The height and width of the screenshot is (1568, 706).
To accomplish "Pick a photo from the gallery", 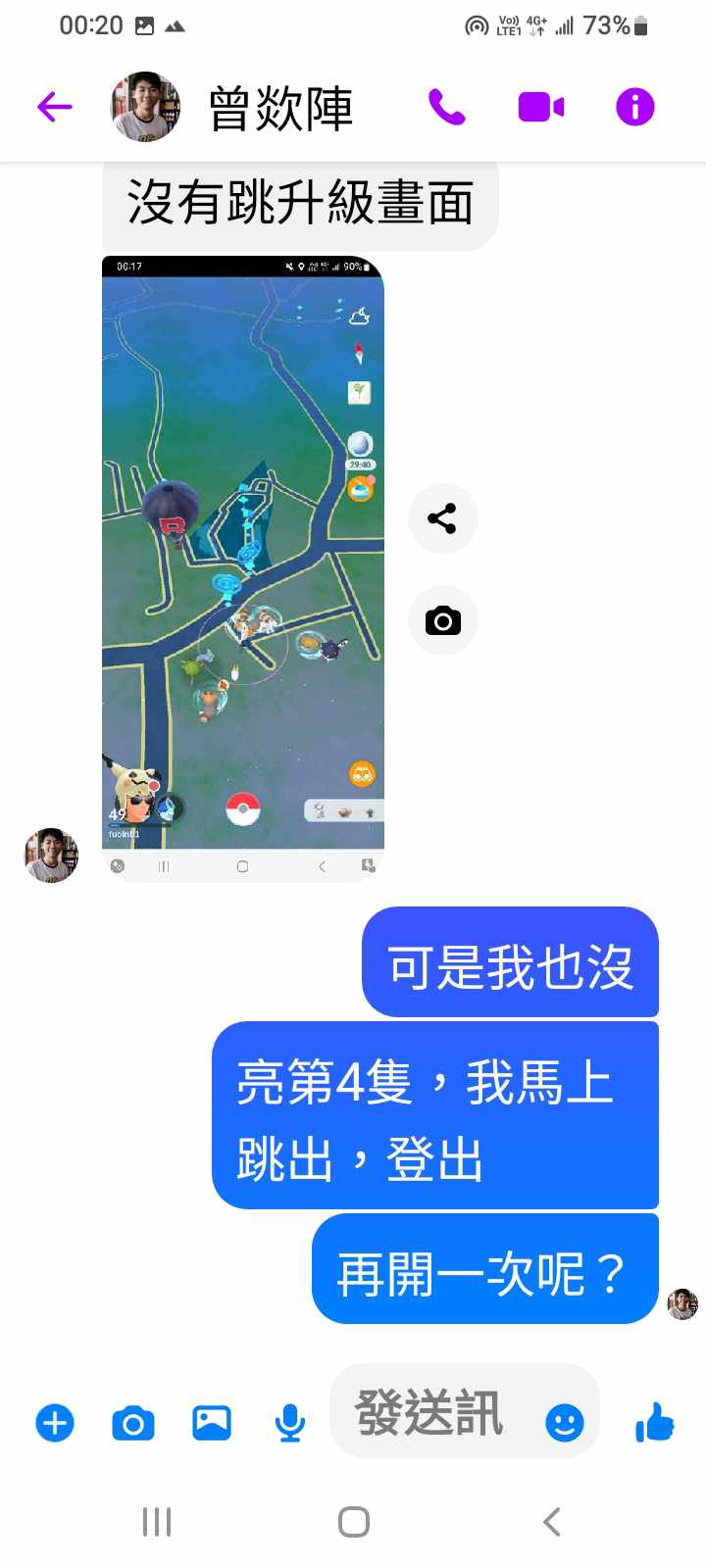I will tap(212, 1423).
